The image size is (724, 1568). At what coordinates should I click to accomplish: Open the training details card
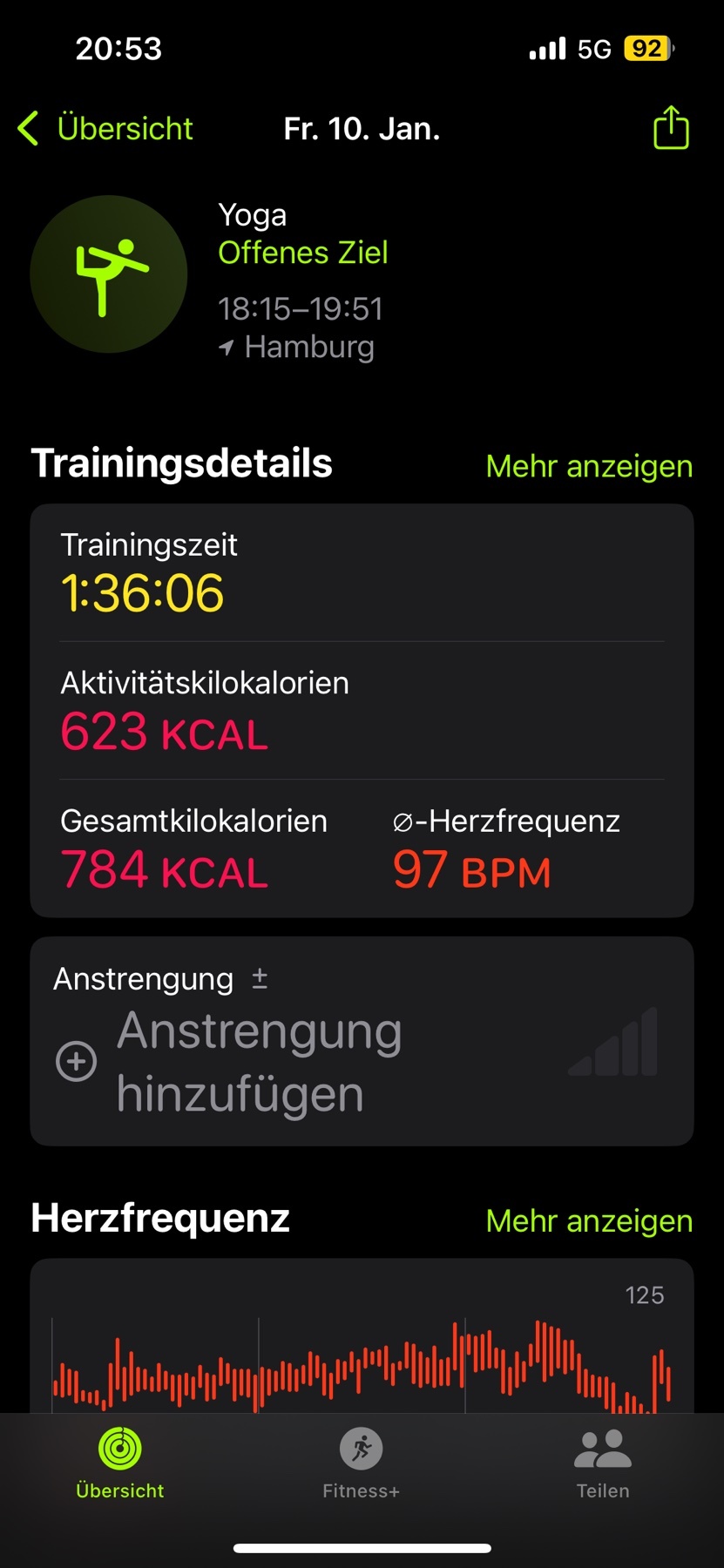362,711
